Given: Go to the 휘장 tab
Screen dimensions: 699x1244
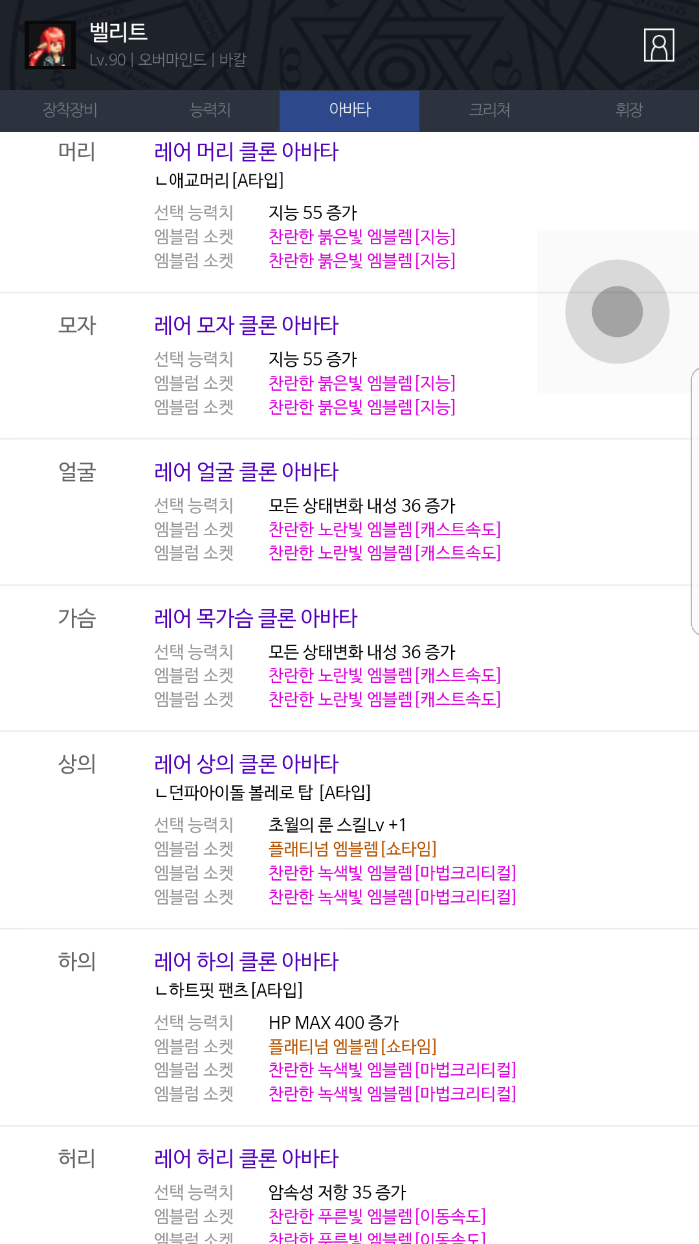Looking at the screenshot, I should (x=629, y=110).
